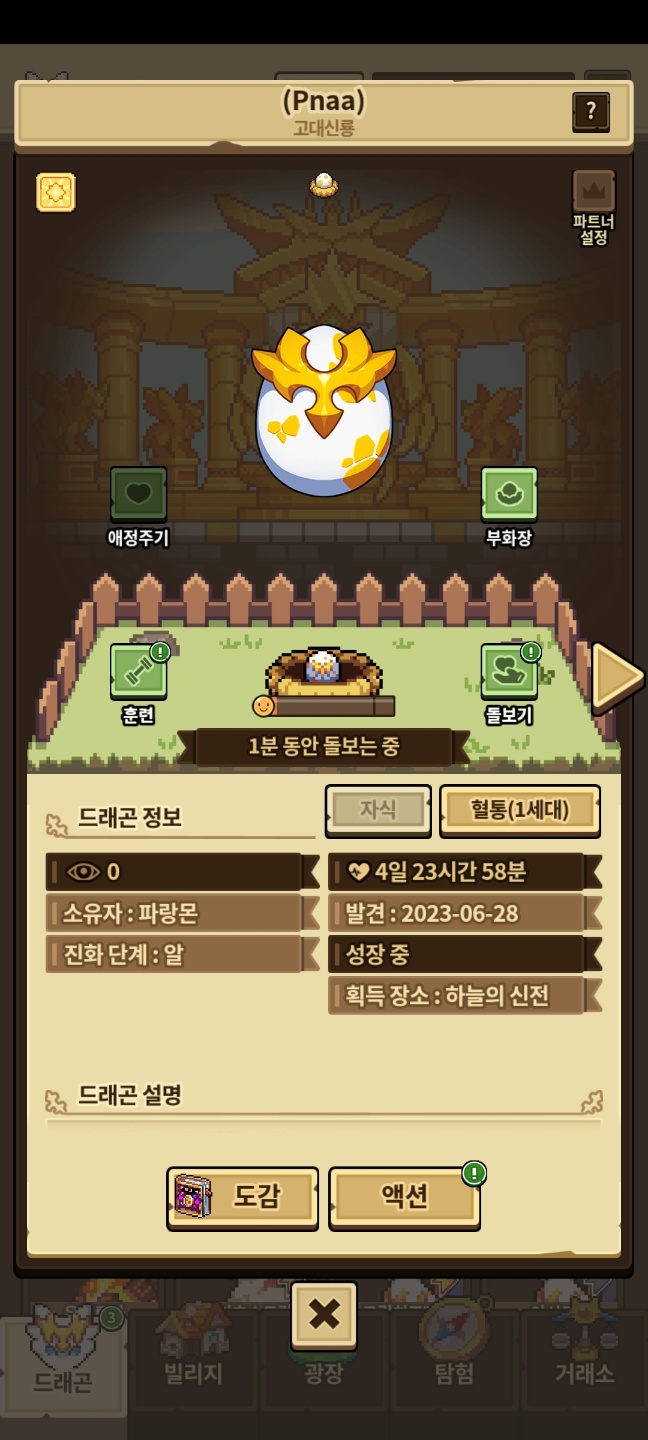Give affection with 애정주기

click(x=138, y=507)
